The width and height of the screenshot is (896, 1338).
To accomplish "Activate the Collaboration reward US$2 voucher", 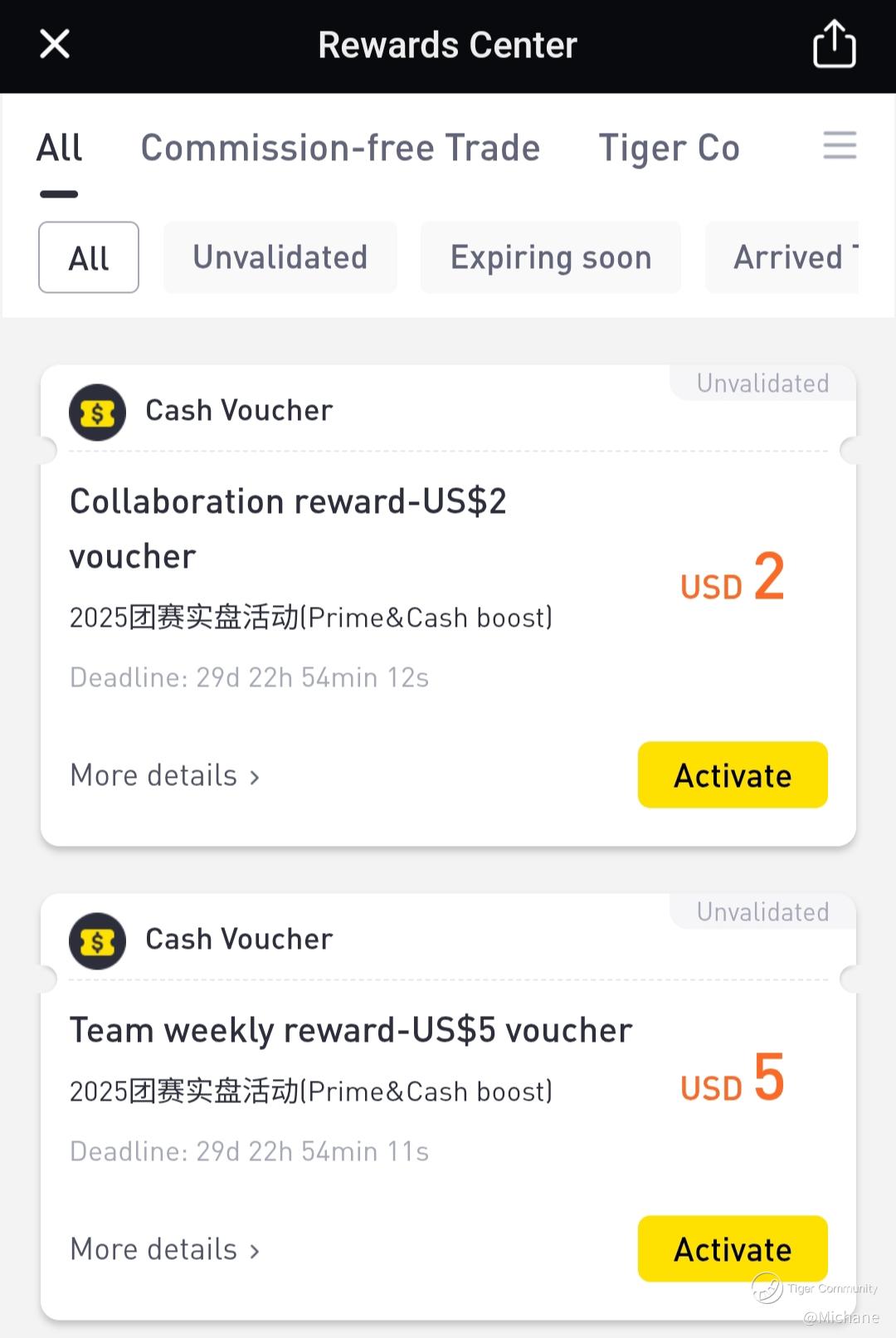I will click(x=733, y=775).
